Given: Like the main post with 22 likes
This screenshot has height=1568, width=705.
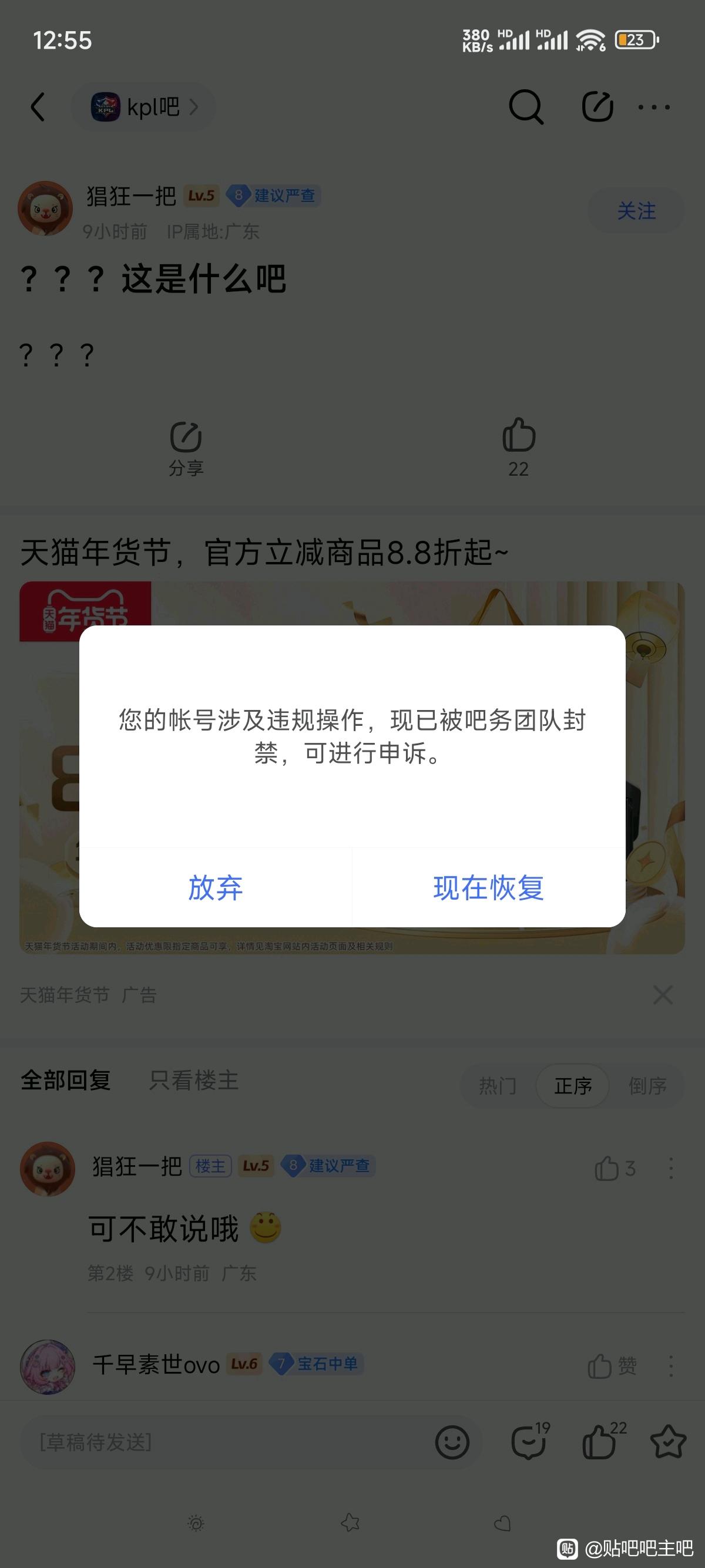Looking at the screenshot, I should pyautogui.click(x=519, y=447).
